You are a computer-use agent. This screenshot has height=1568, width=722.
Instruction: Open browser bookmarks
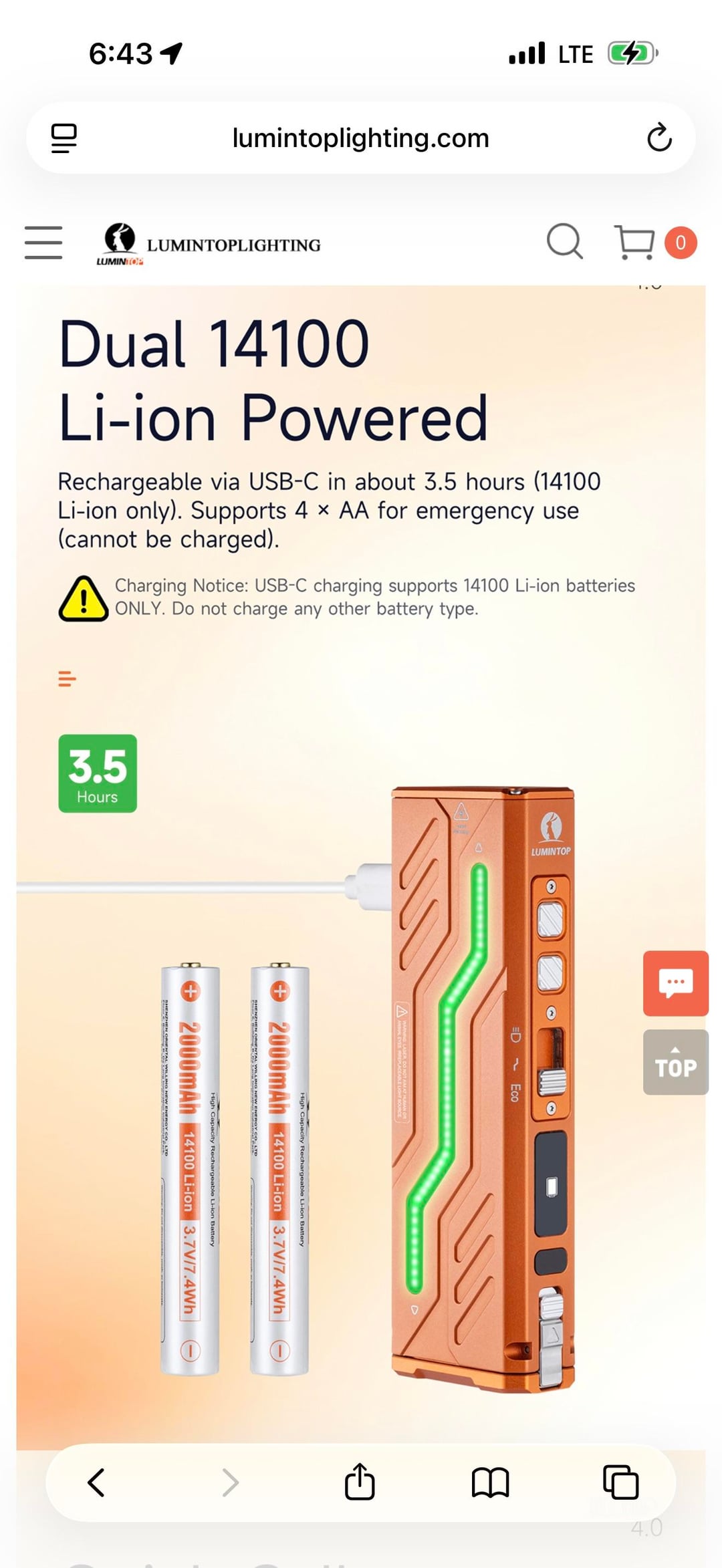490,1482
